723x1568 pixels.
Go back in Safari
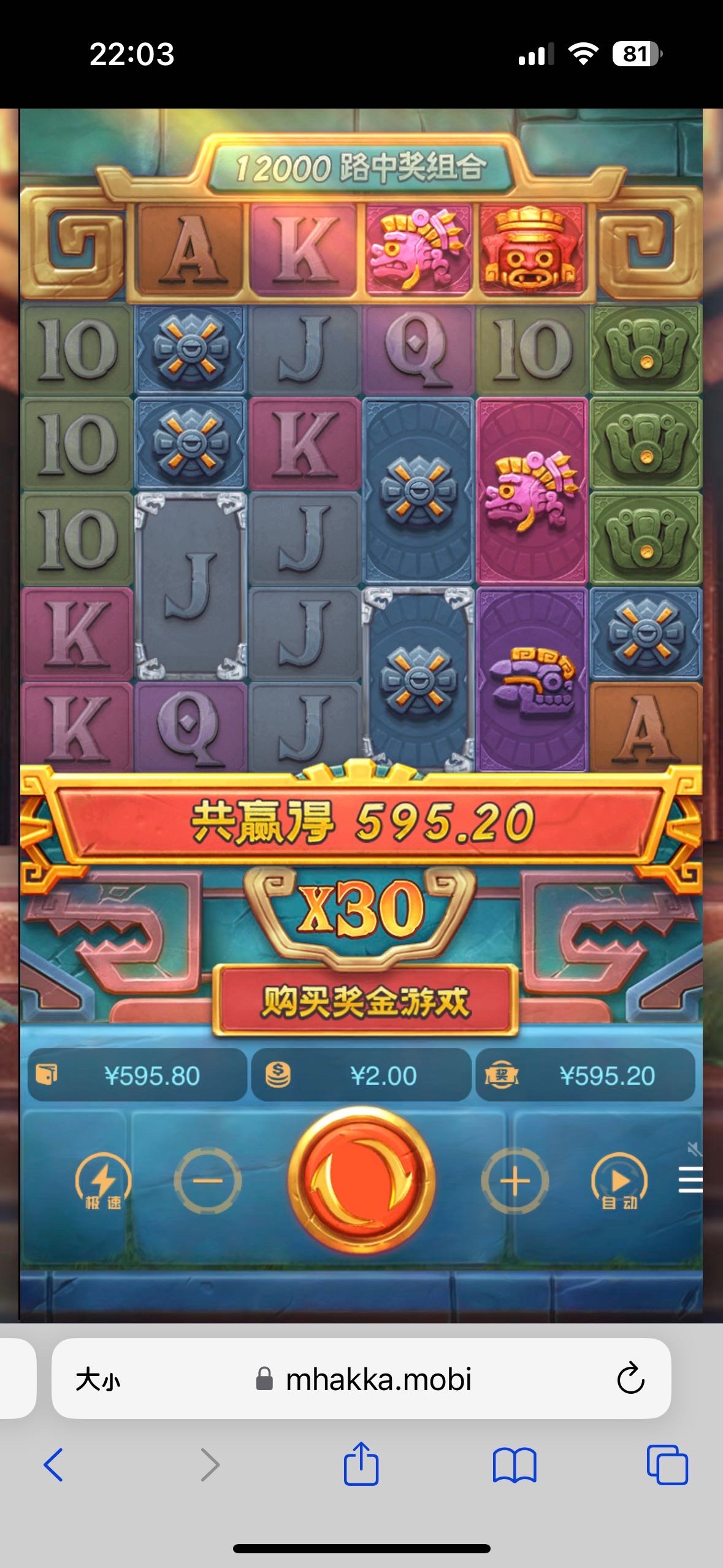[54, 1465]
